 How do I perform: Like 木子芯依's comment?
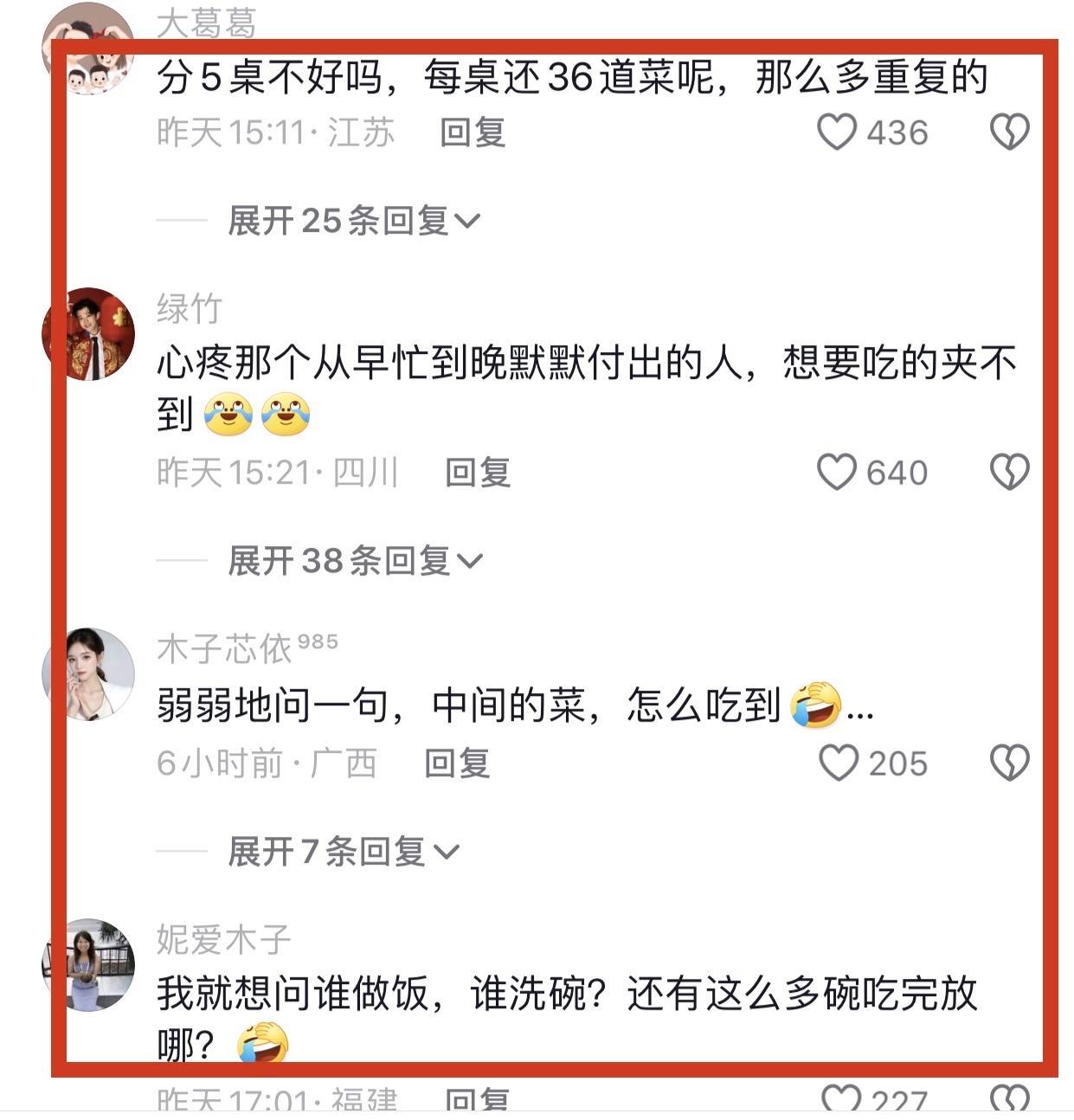[838, 763]
